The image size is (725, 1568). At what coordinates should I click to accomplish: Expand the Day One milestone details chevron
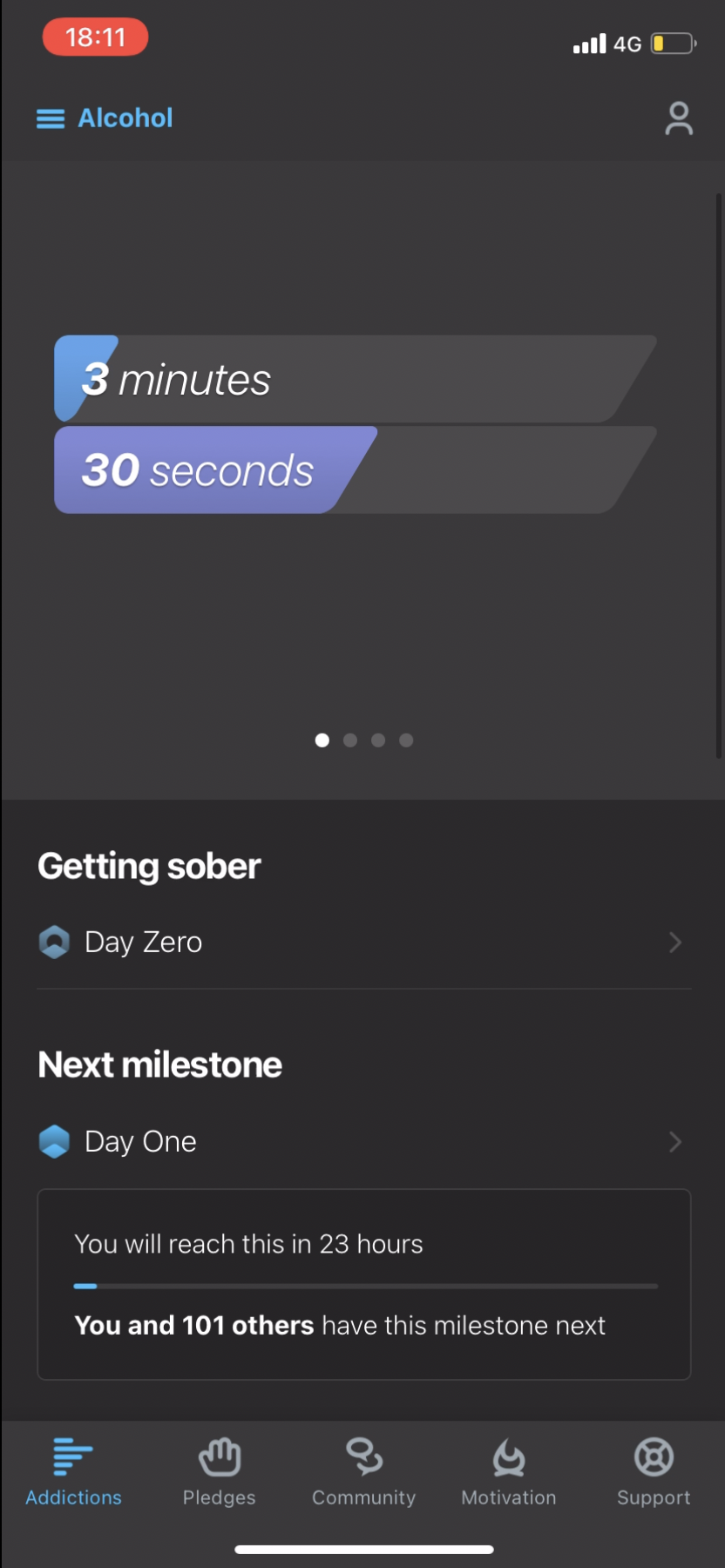[674, 1141]
